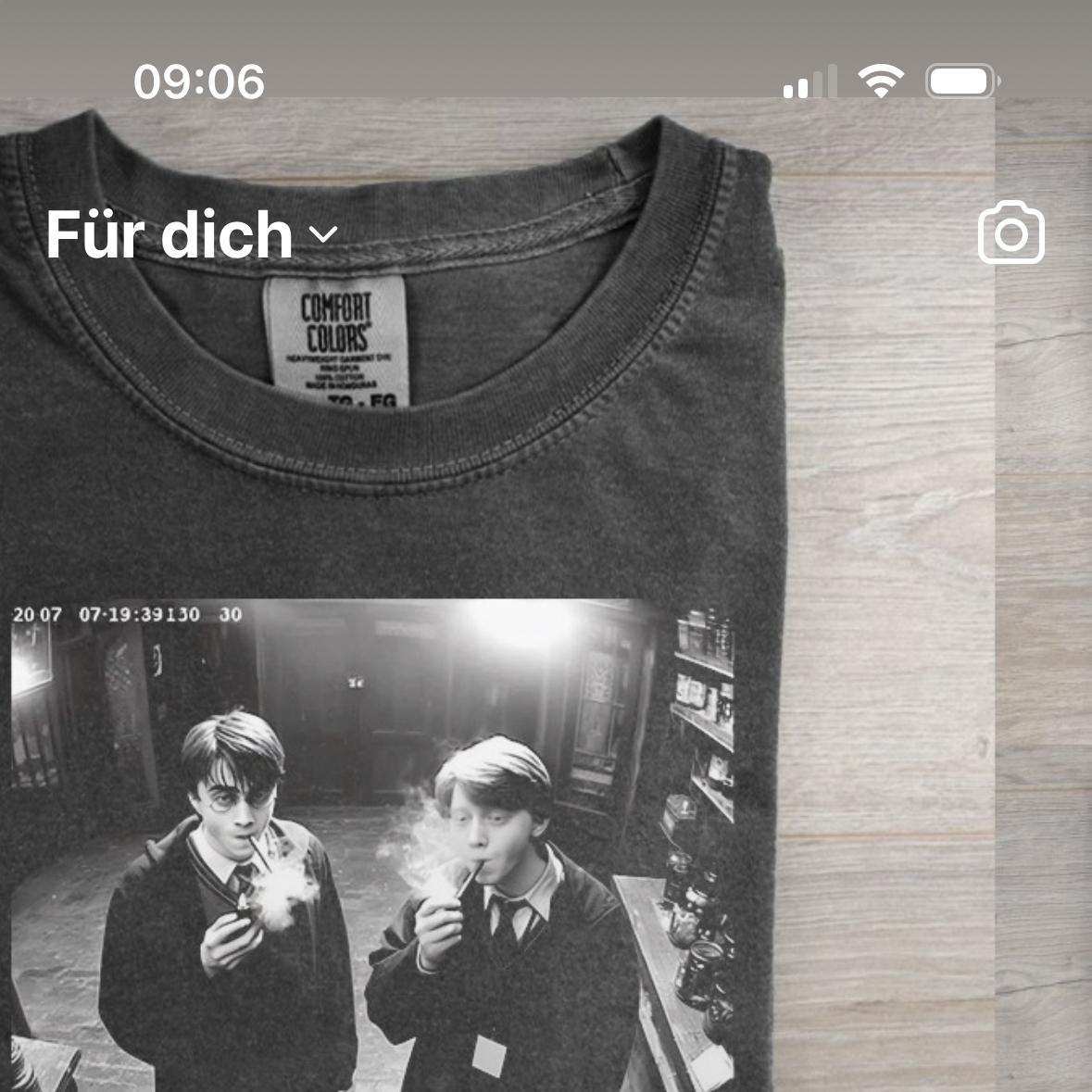The width and height of the screenshot is (1092, 1092).
Task: Open the camera icon
Action: [x=1010, y=233]
